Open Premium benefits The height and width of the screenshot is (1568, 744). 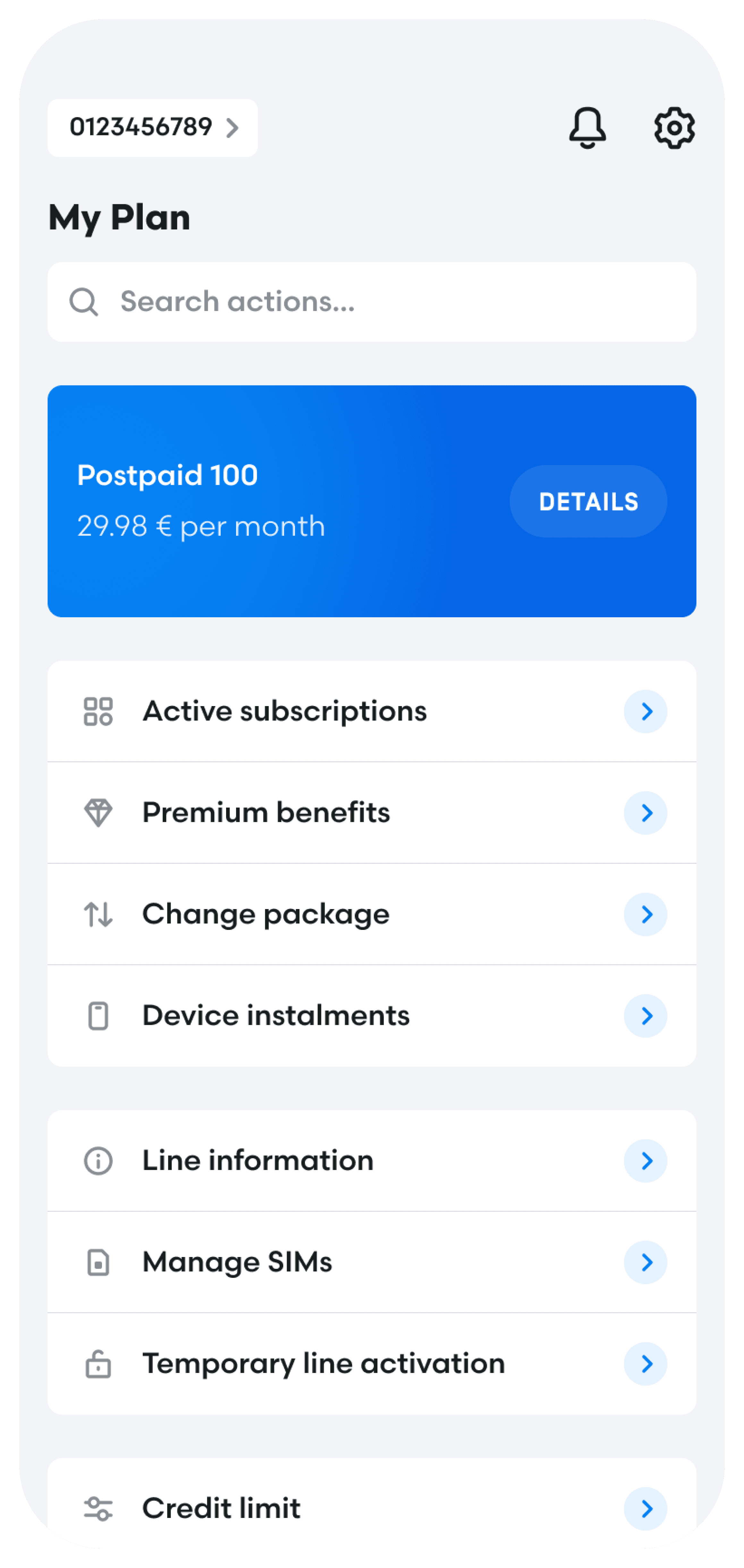371,813
